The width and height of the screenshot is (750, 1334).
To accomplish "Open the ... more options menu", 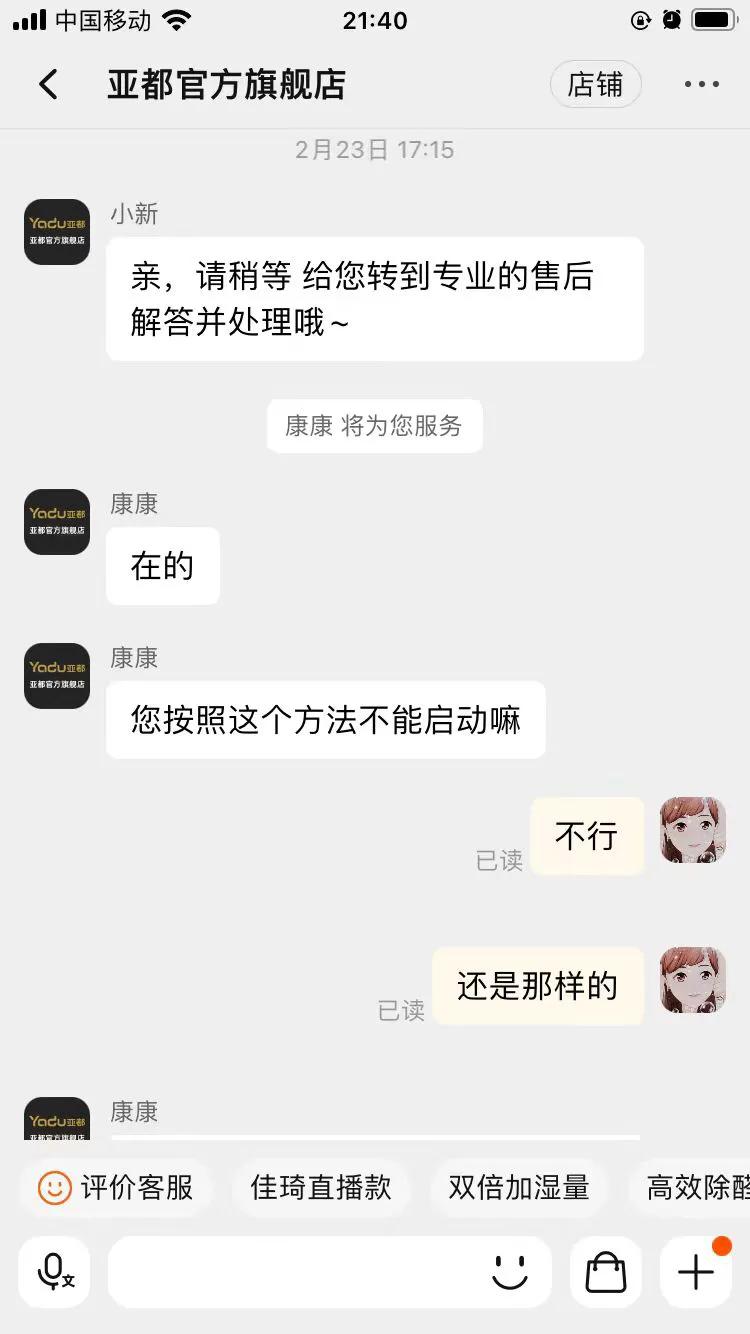I will click(x=701, y=84).
